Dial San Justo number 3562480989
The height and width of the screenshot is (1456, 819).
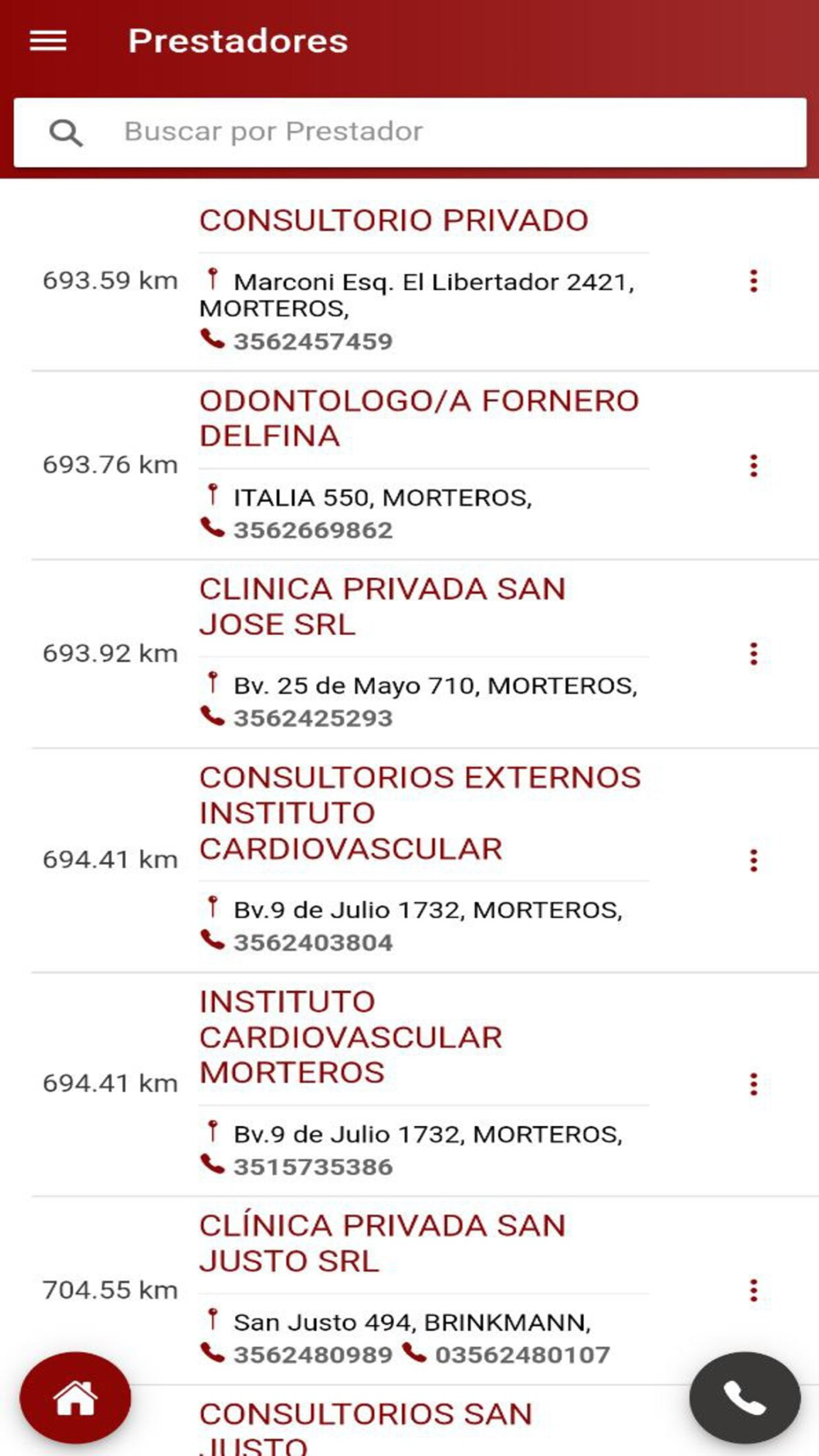(x=312, y=1355)
